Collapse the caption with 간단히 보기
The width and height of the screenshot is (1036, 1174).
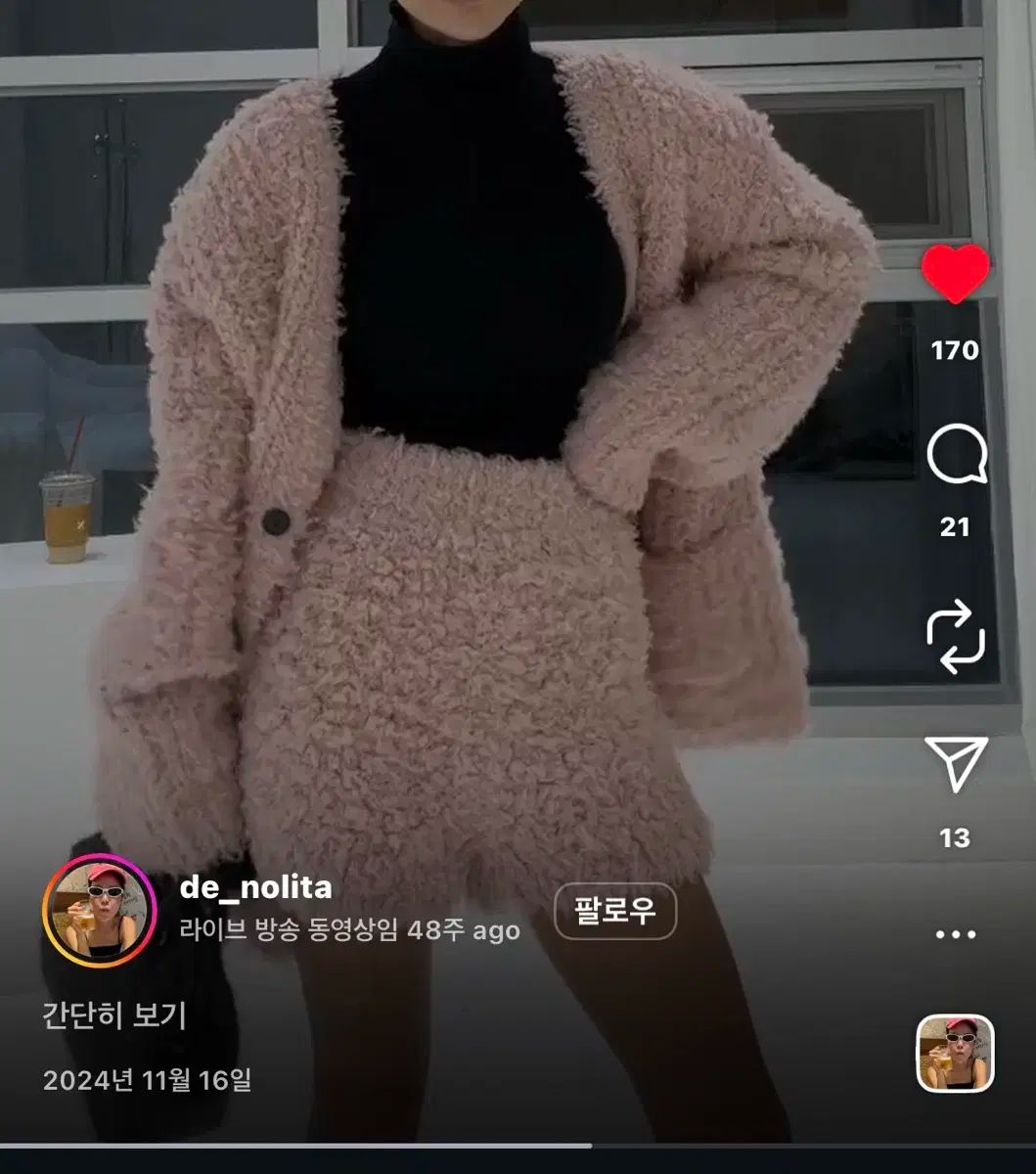(x=114, y=1016)
